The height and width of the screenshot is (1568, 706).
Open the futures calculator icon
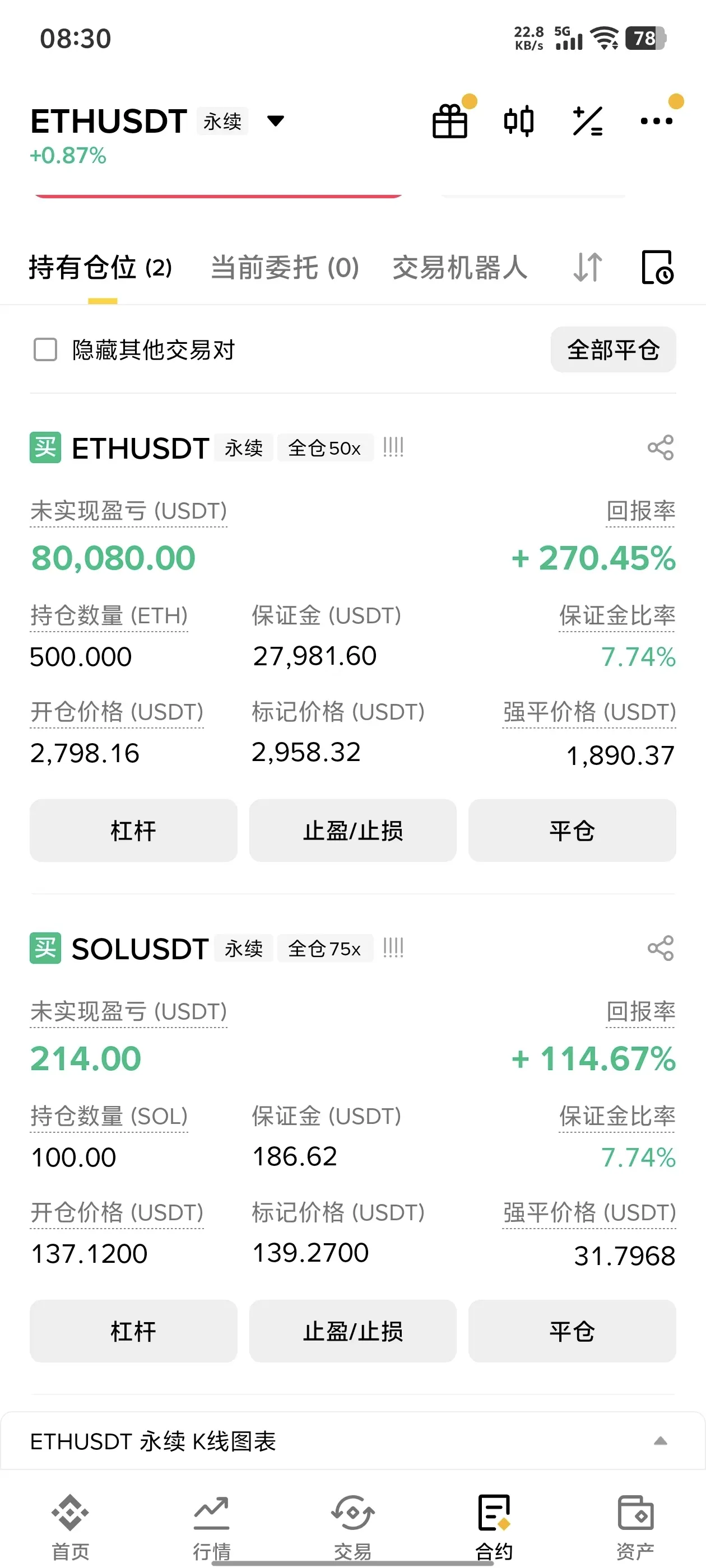tap(588, 121)
